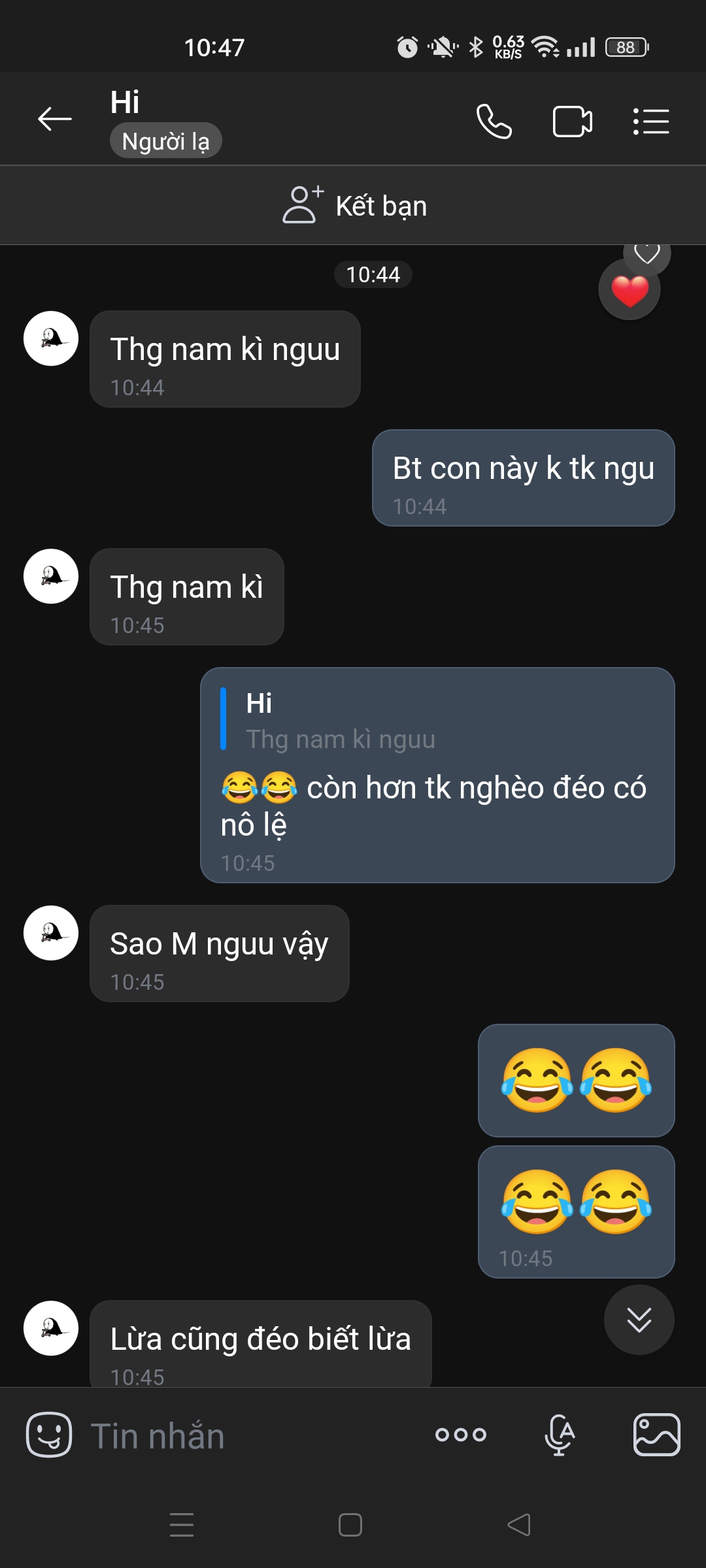Open Hi's profile from the header name
This screenshot has height=1568, width=706.
pos(125,103)
